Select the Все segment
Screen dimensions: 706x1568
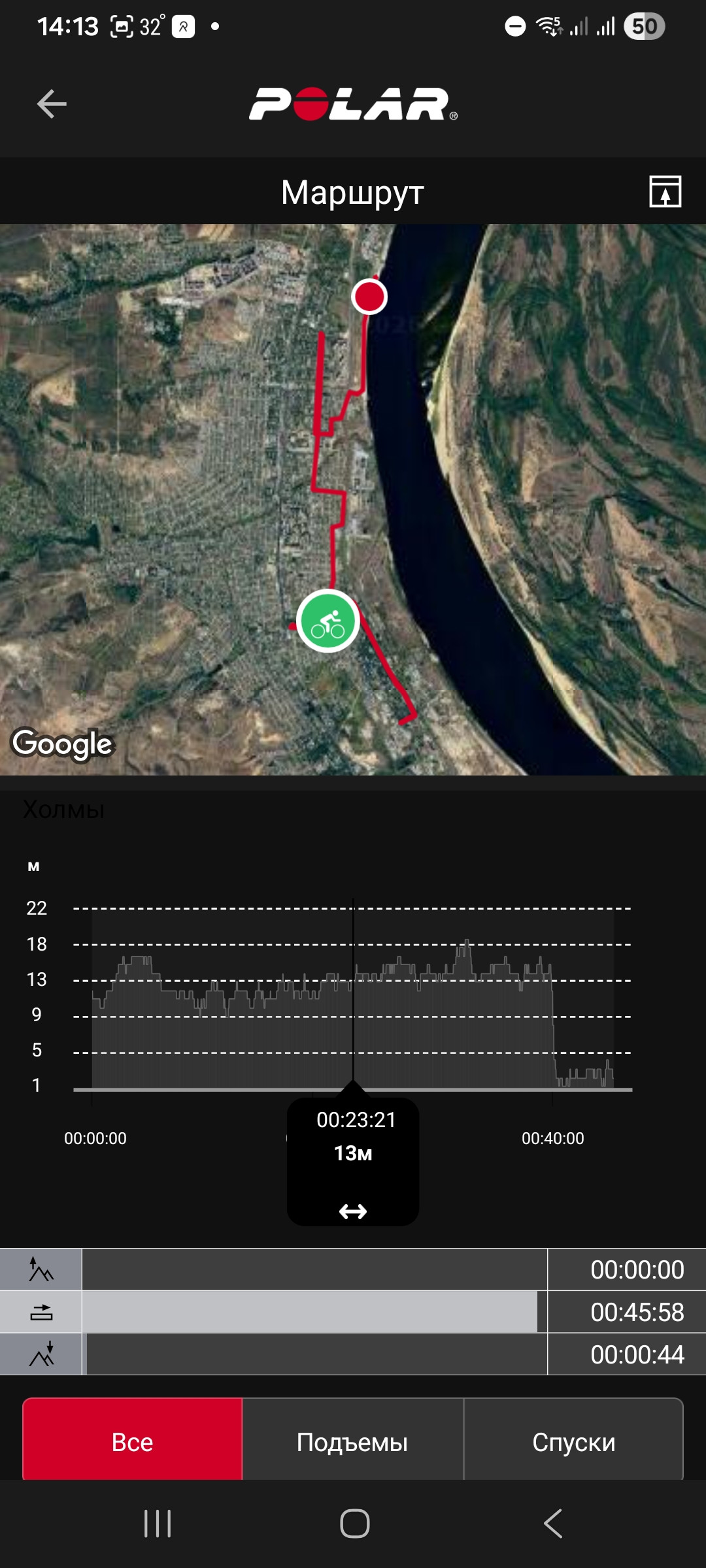click(133, 1442)
